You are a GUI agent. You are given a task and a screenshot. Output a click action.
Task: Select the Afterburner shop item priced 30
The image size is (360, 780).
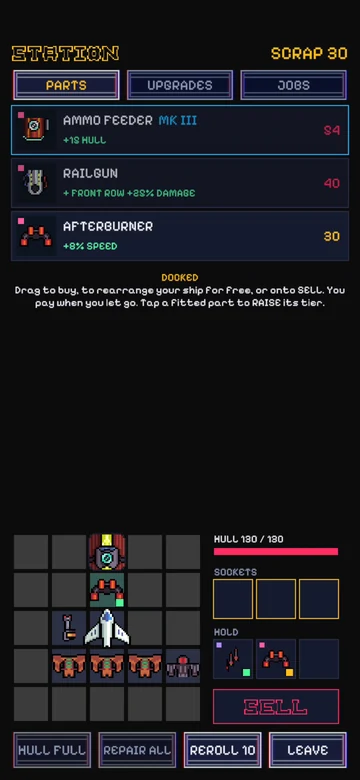click(180, 236)
